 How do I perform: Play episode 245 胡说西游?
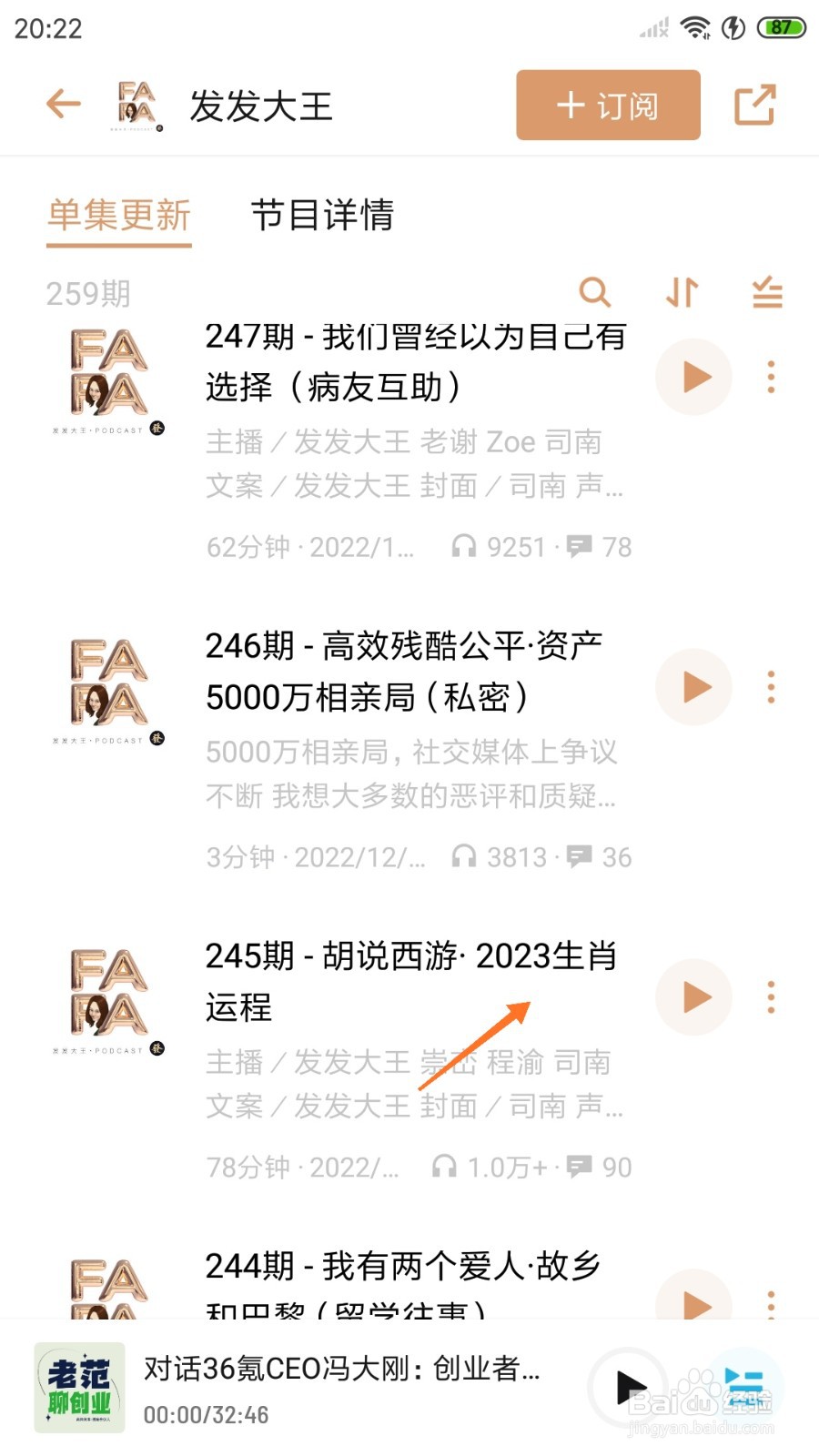pos(693,998)
